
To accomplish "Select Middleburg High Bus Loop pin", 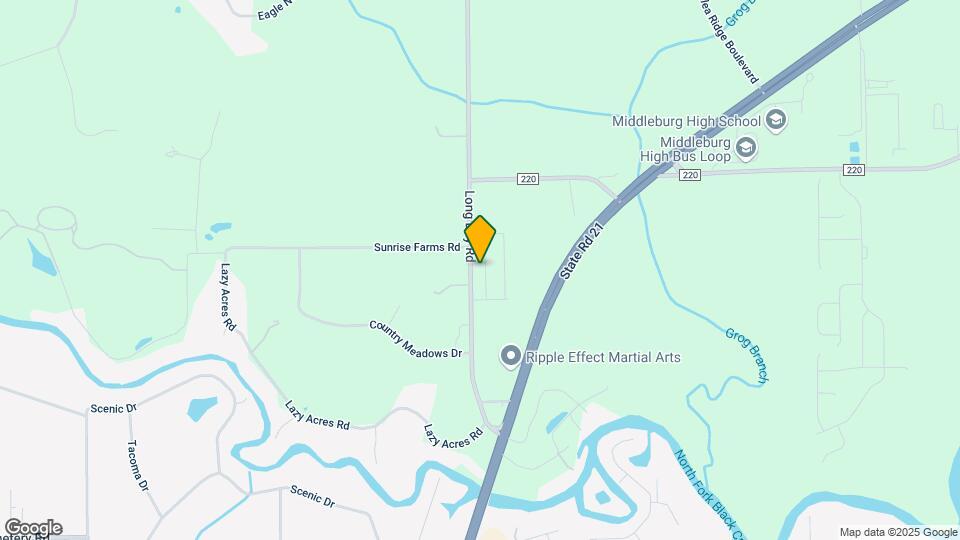I will (746, 149).
